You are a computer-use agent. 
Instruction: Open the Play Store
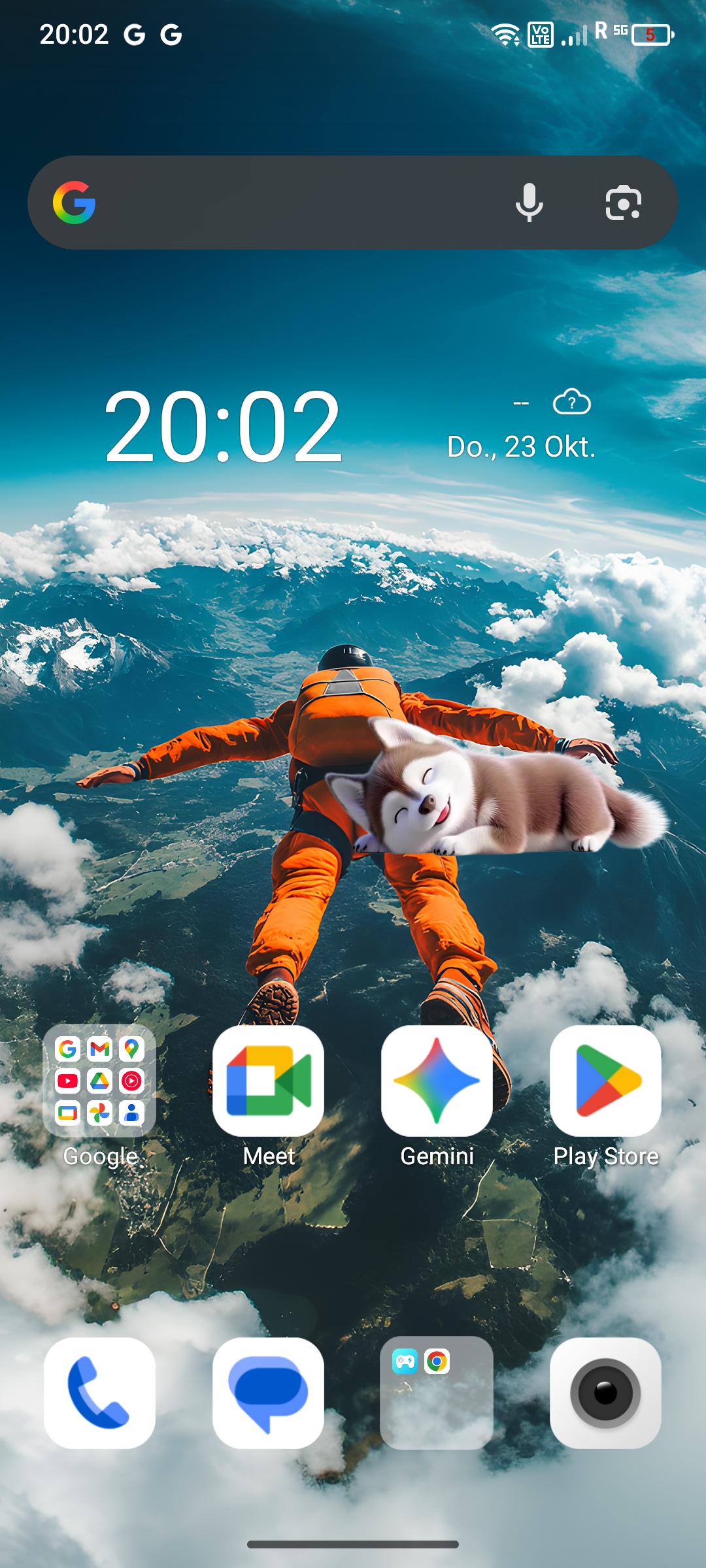605,1081
